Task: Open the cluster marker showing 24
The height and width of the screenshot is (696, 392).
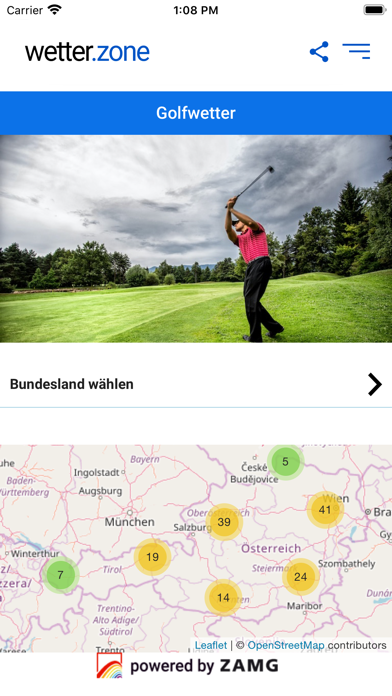Action: click(301, 577)
